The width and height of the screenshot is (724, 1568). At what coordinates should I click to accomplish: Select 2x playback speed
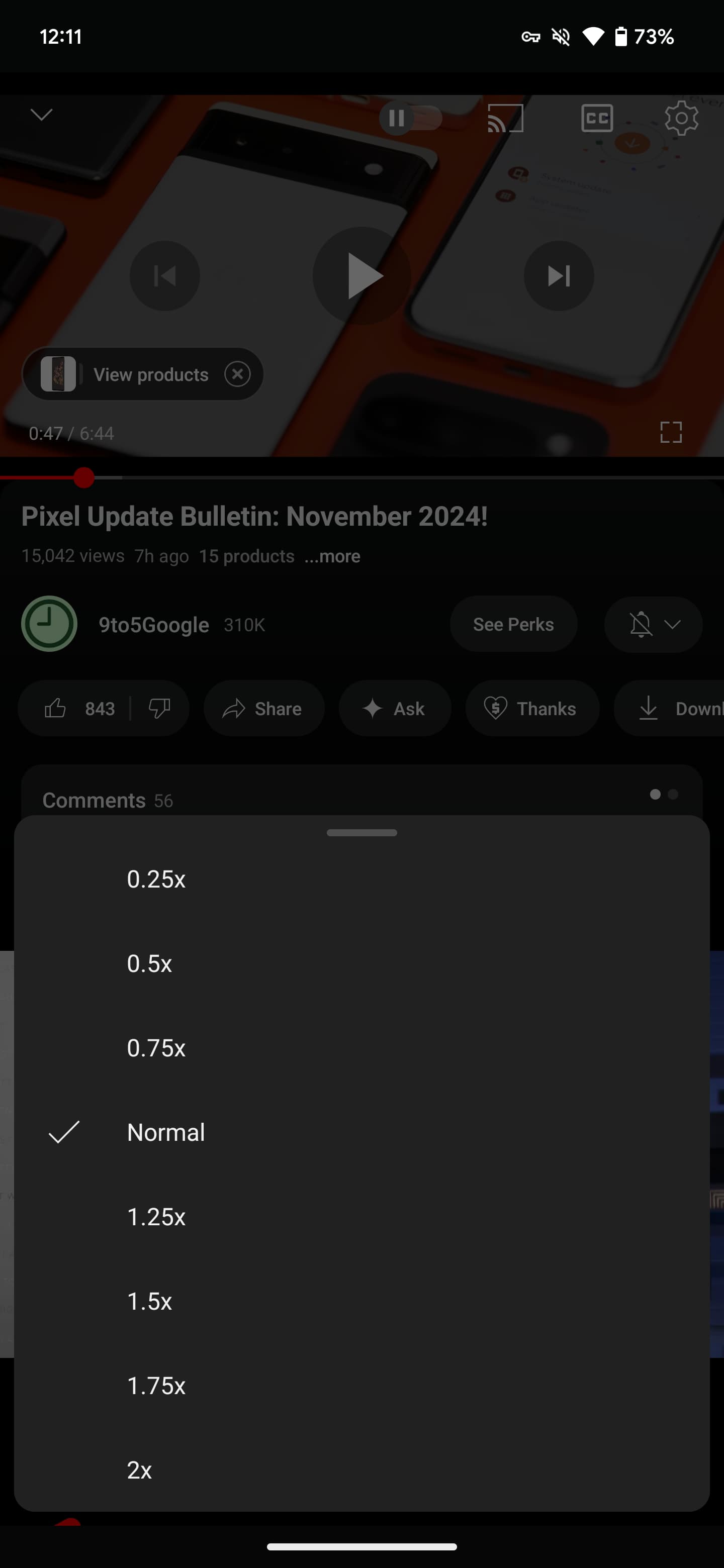tap(139, 1471)
